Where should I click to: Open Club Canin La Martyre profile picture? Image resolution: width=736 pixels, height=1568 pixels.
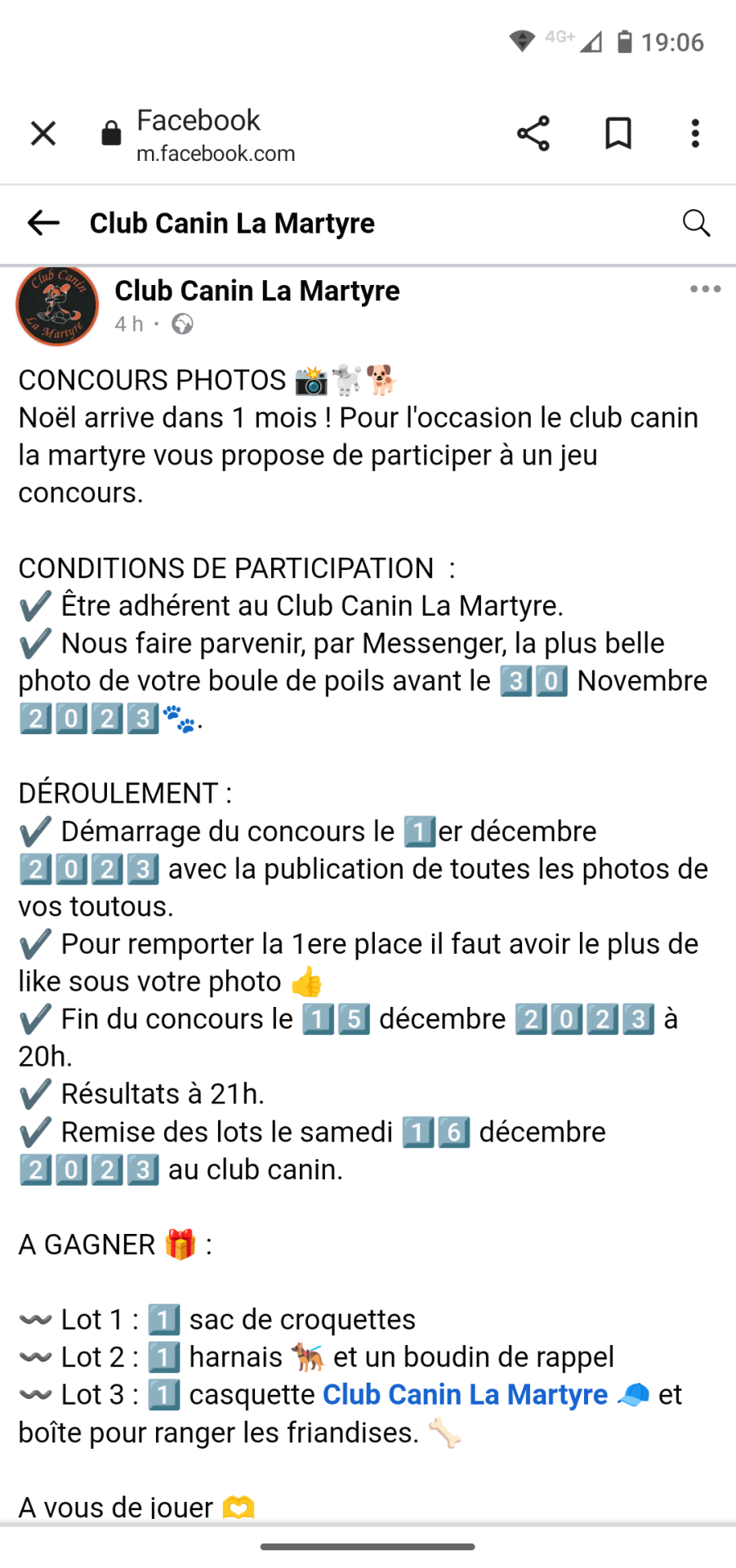[57, 306]
